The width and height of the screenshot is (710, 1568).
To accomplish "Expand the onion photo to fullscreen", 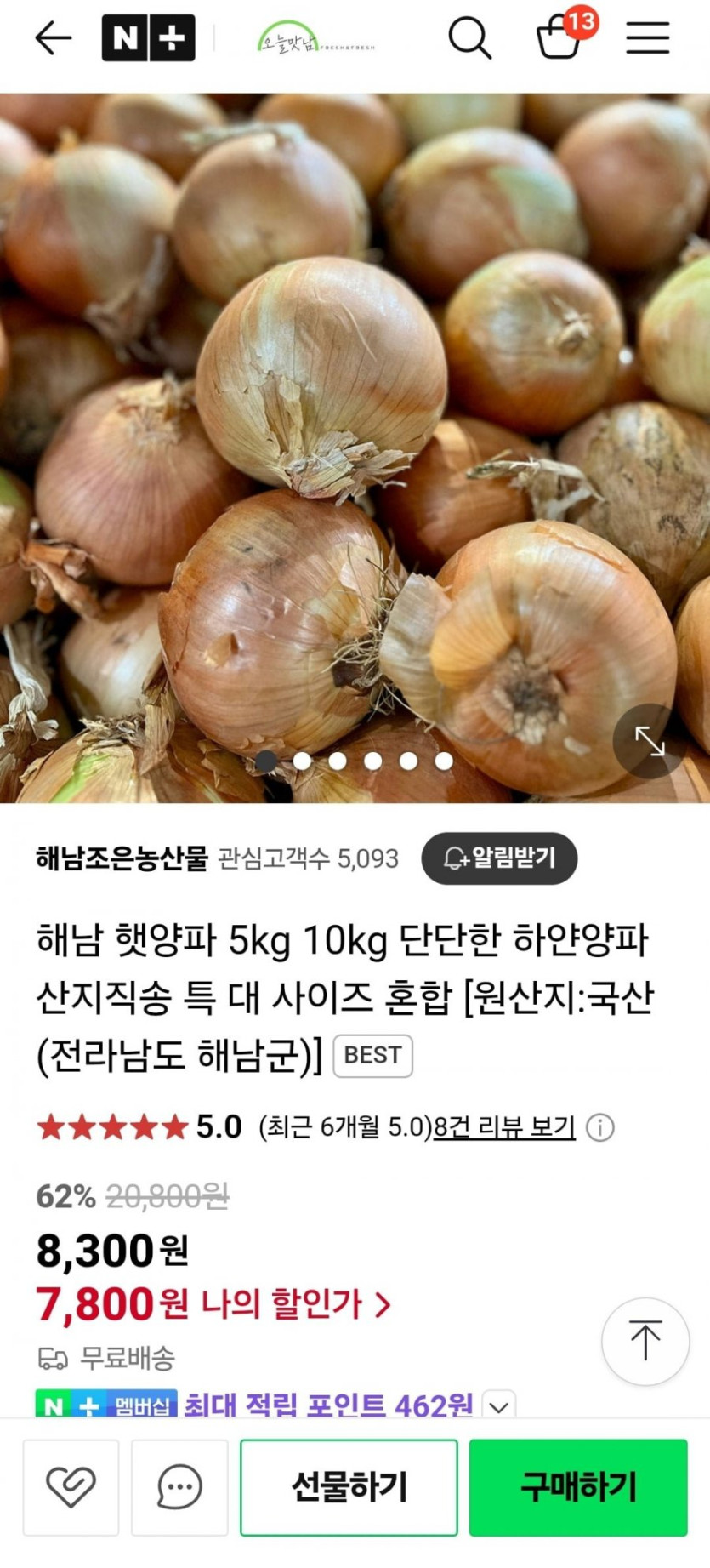I will click(x=650, y=741).
